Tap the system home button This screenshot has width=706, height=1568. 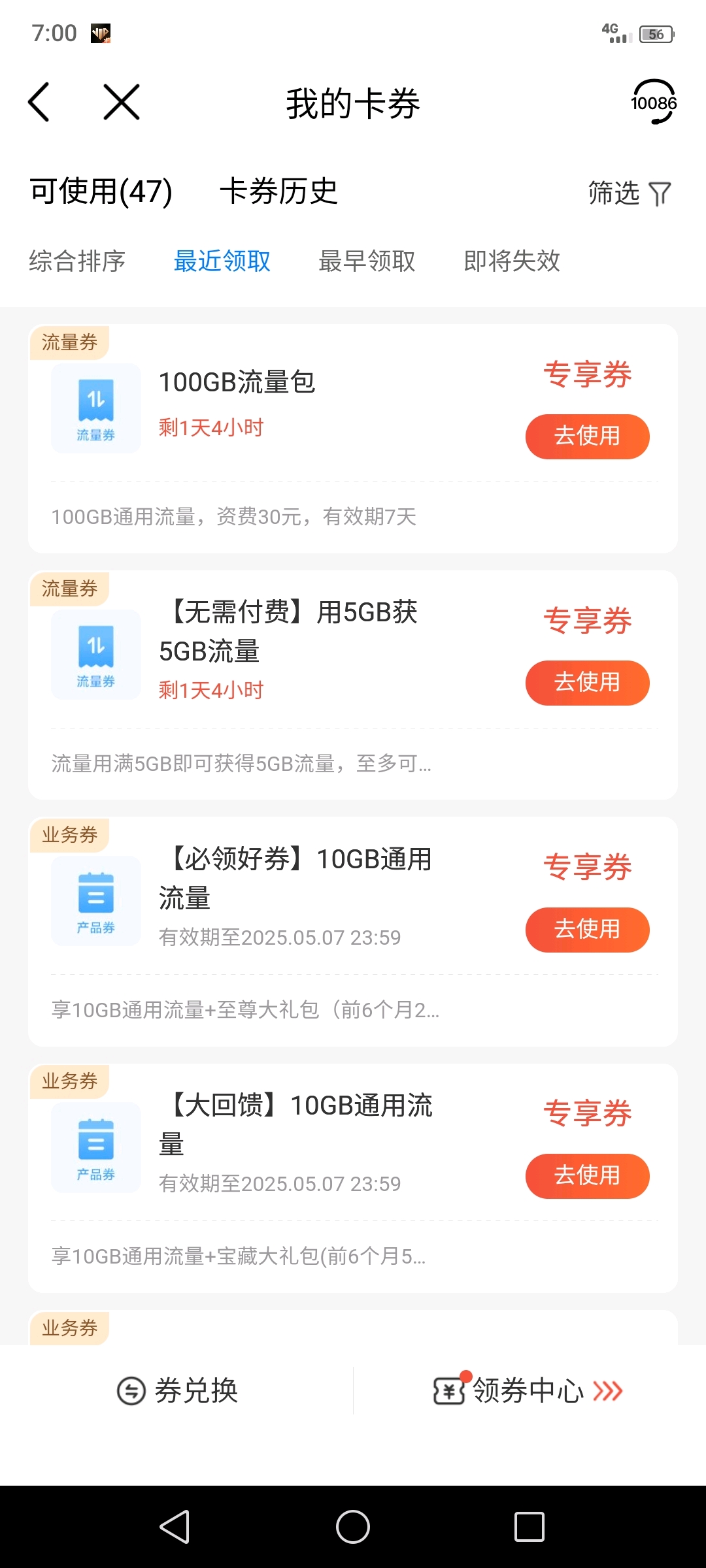click(353, 1527)
